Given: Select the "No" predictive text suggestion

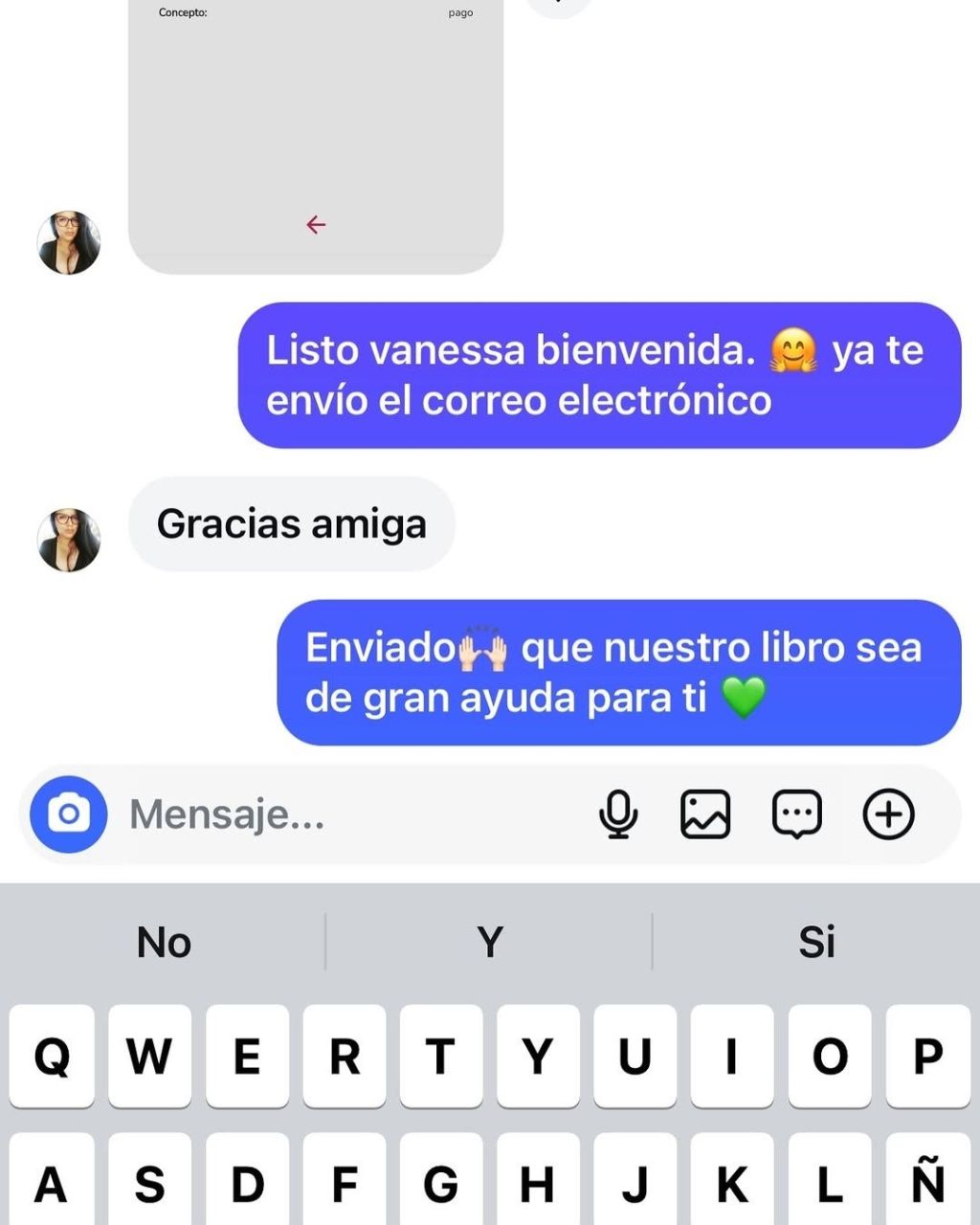Looking at the screenshot, I should [x=163, y=942].
